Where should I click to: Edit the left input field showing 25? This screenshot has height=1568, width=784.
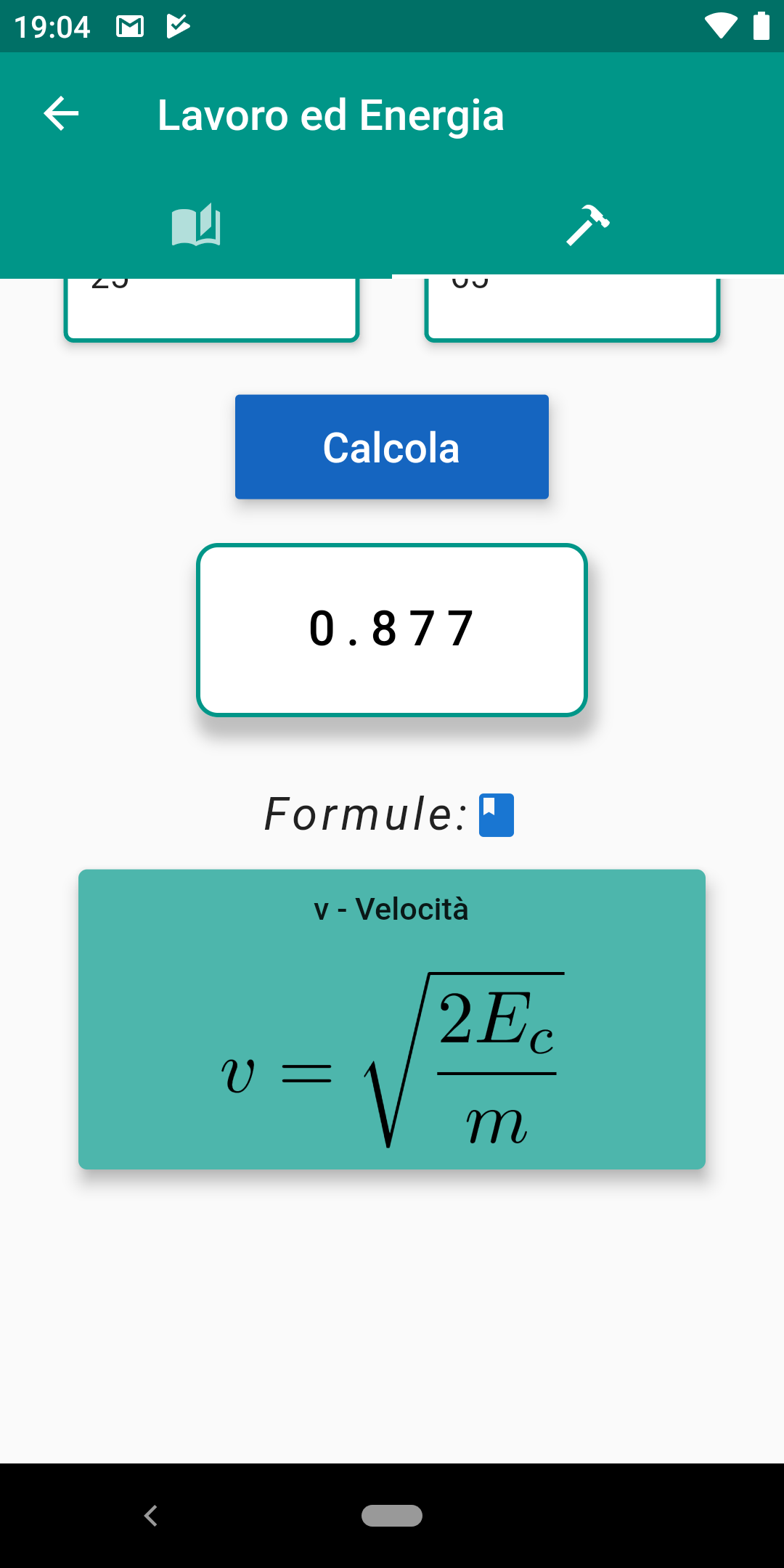(x=211, y=309)
